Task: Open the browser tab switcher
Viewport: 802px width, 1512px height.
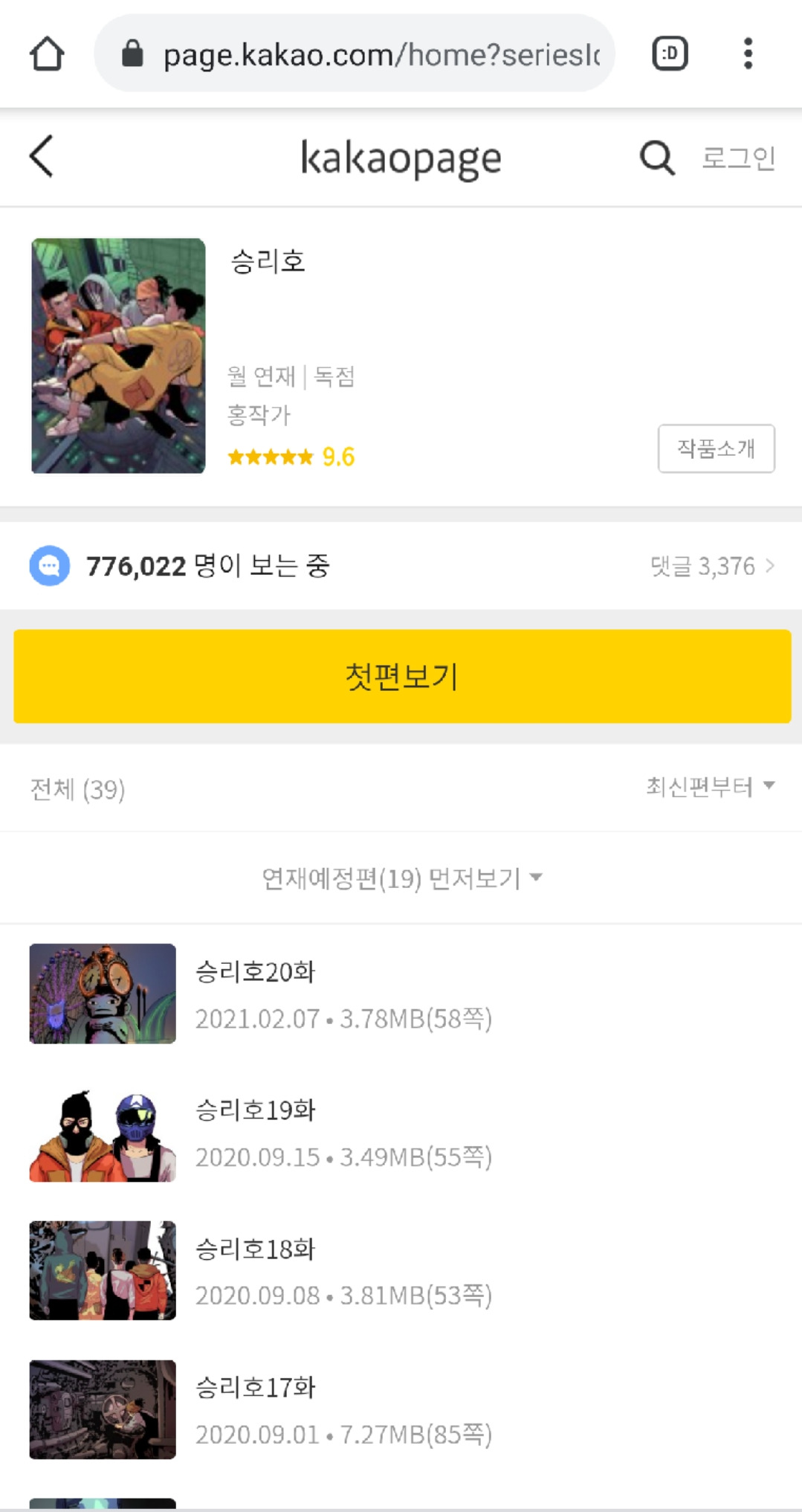Action: [670, 54]
